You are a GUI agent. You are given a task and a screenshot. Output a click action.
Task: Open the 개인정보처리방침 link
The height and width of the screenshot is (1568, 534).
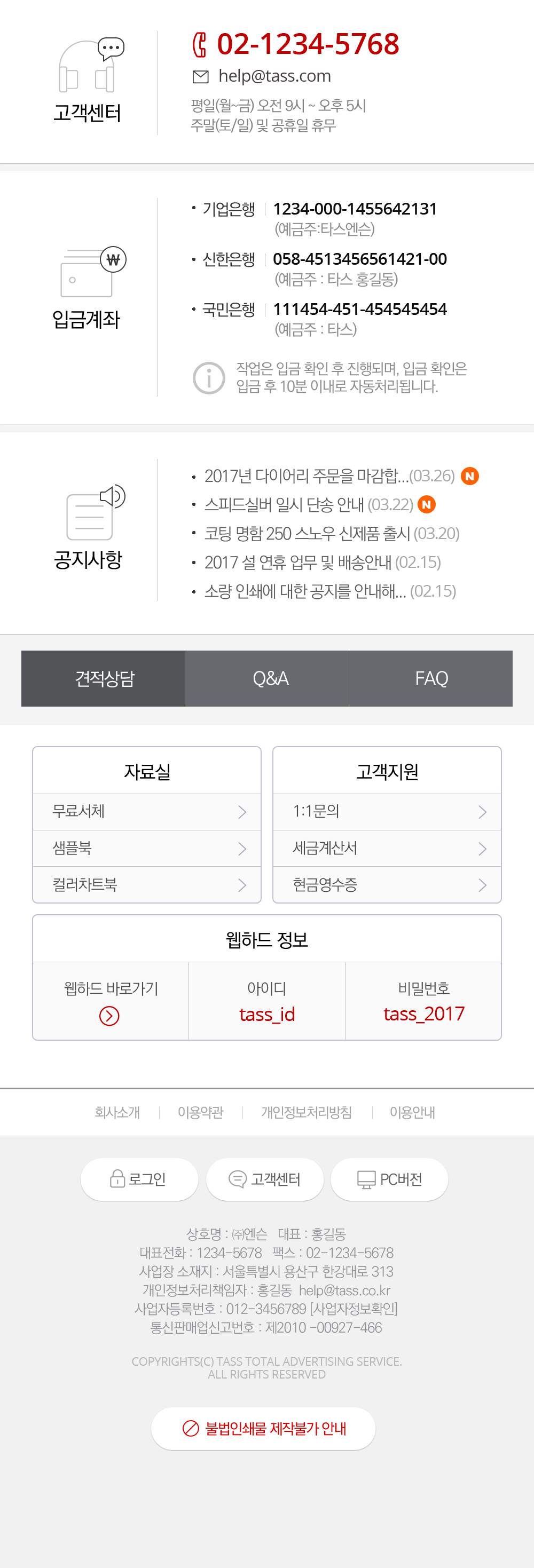[x=307, y=1112]
